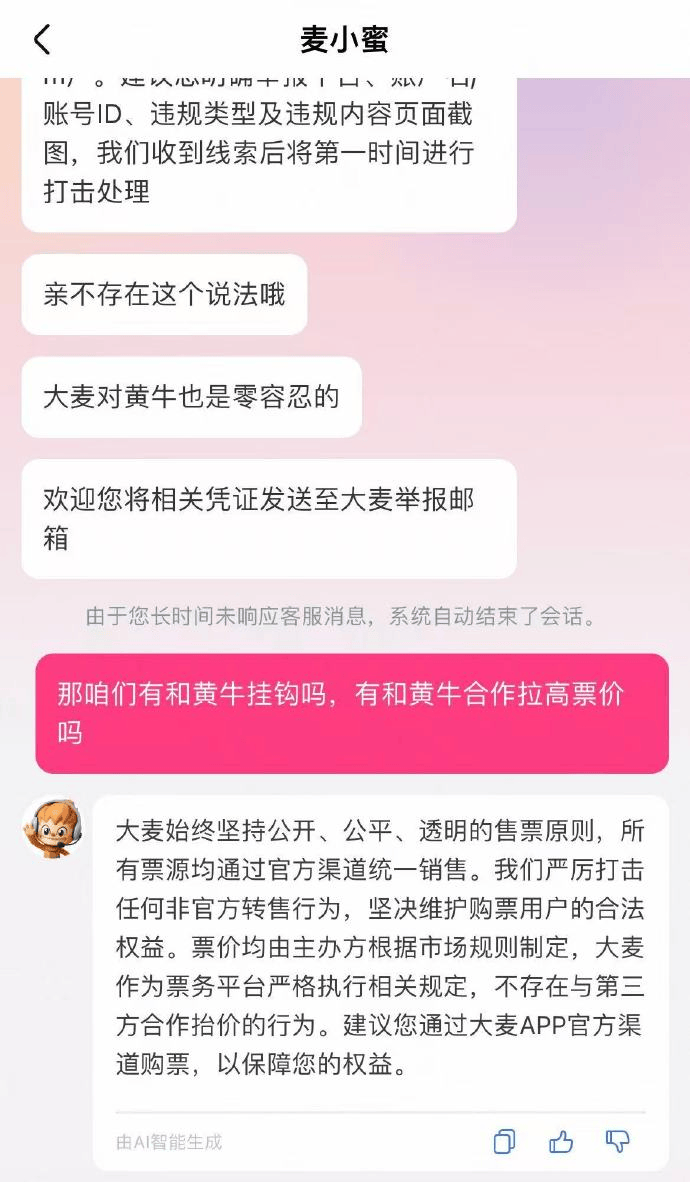Give the AI reply a thumbs down
Screen dimensions: 690x1182
[618, 1141]
